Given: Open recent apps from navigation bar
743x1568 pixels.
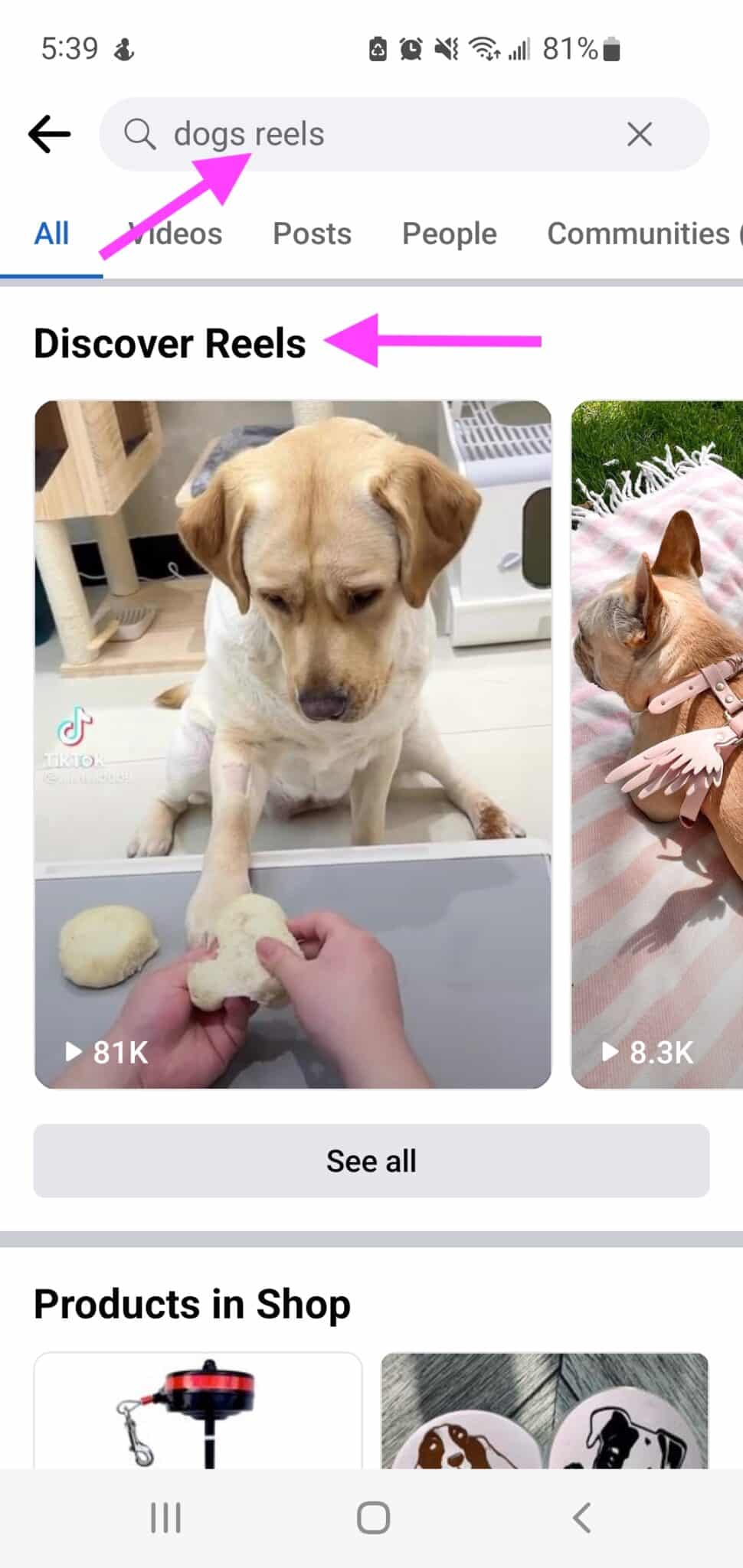Looking at the screenshot, I should [x=165, y=1517].
